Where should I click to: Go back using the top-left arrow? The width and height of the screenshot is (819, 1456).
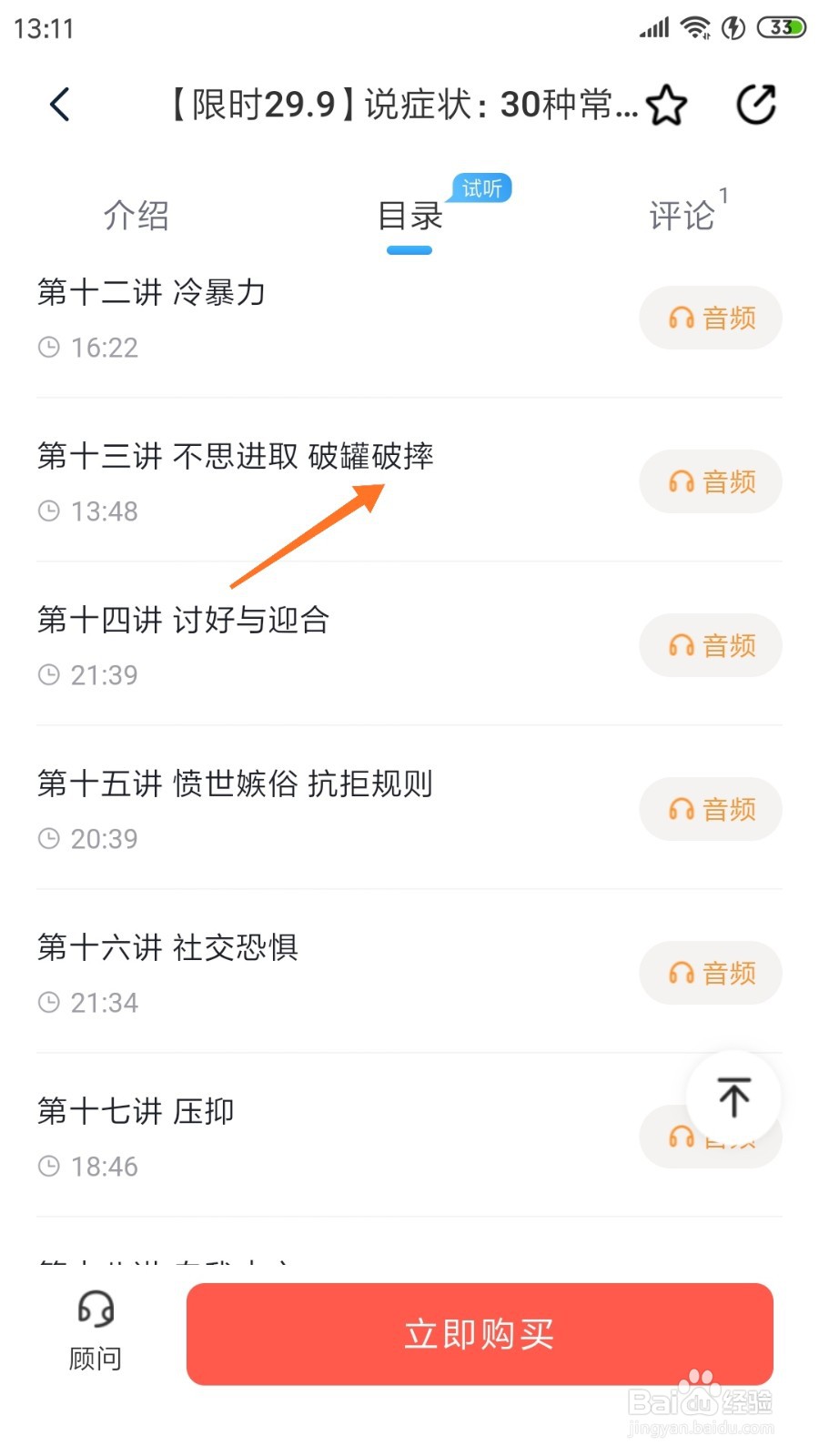[60, 105]
